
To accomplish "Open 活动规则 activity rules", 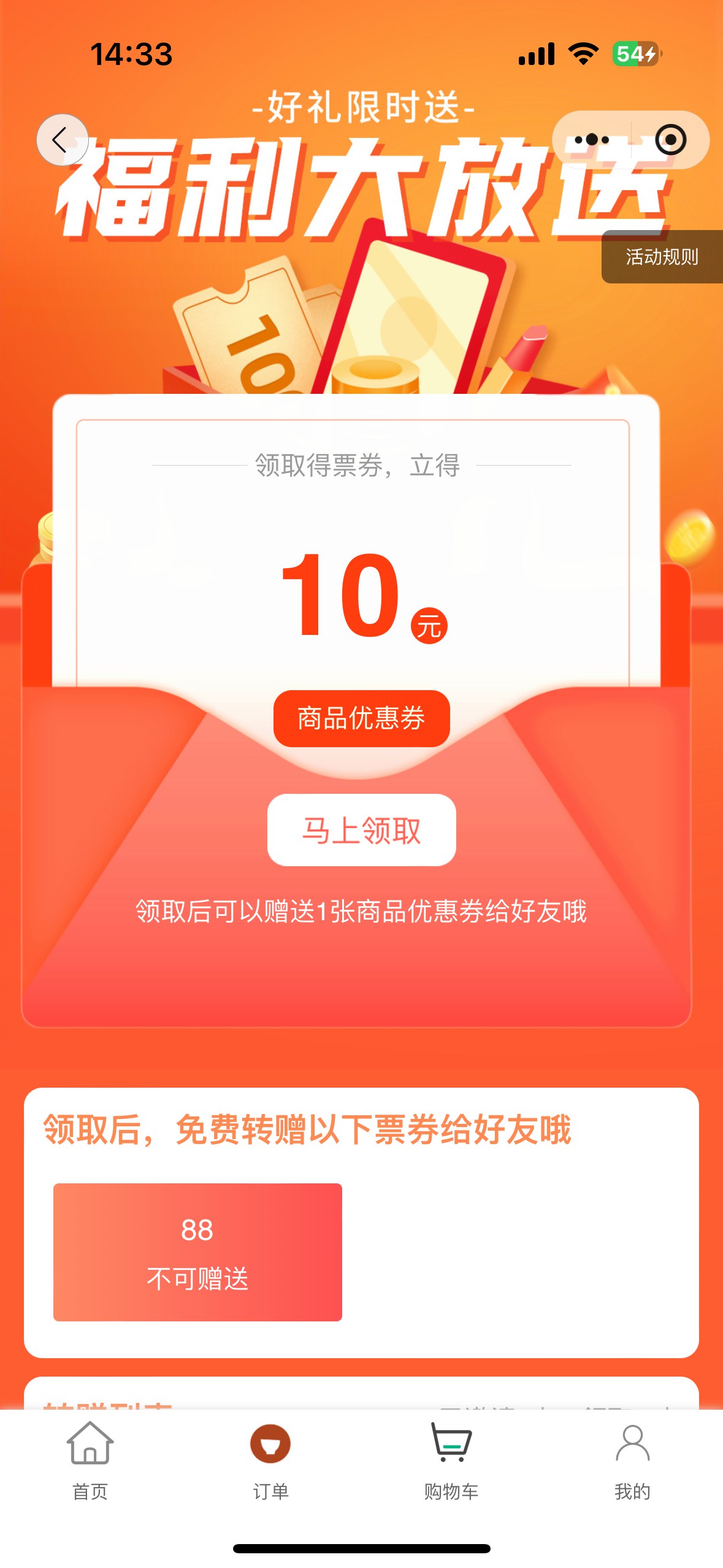I will coord(662,256).
